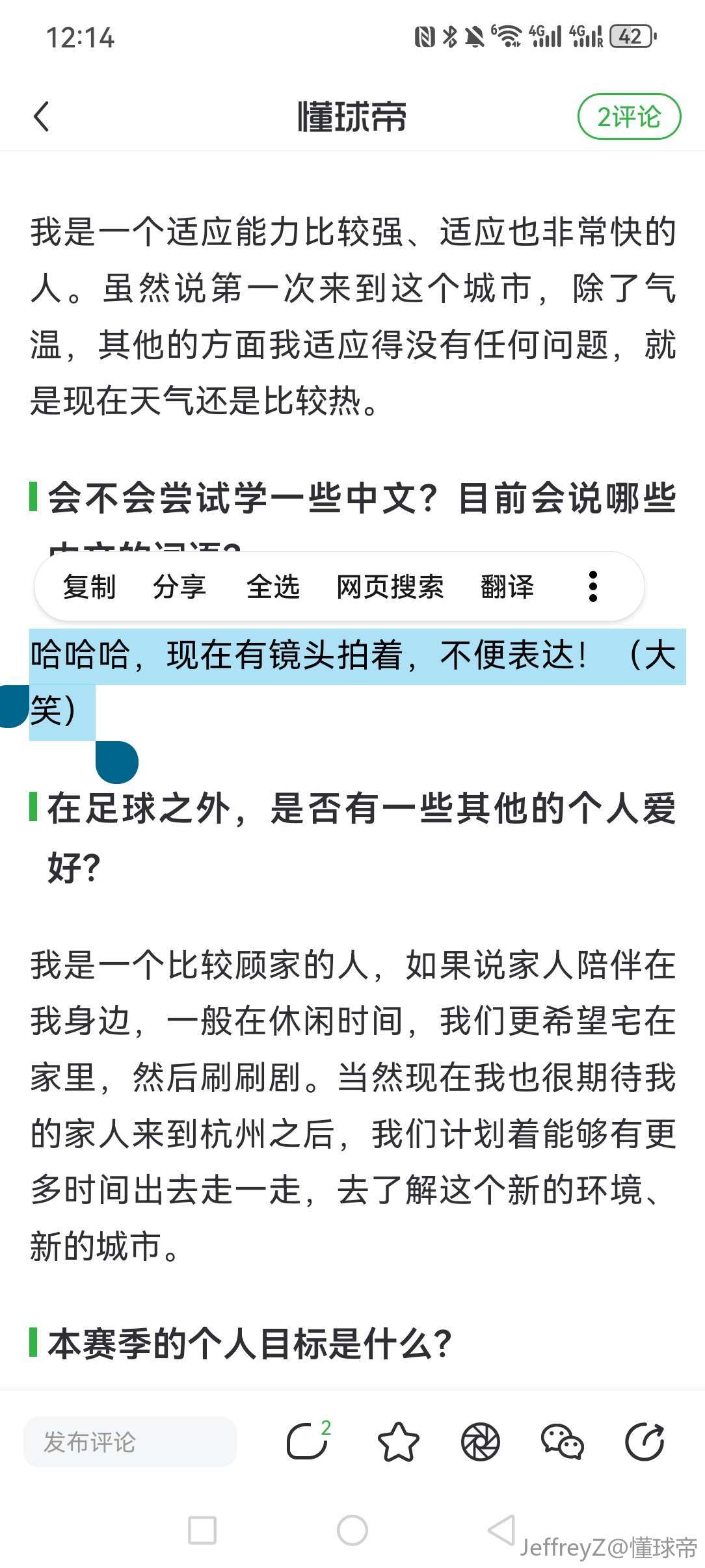Choose 分享 in the selection toolbar
Viewport: 705px width, 1568px height.
pos(180,586)
